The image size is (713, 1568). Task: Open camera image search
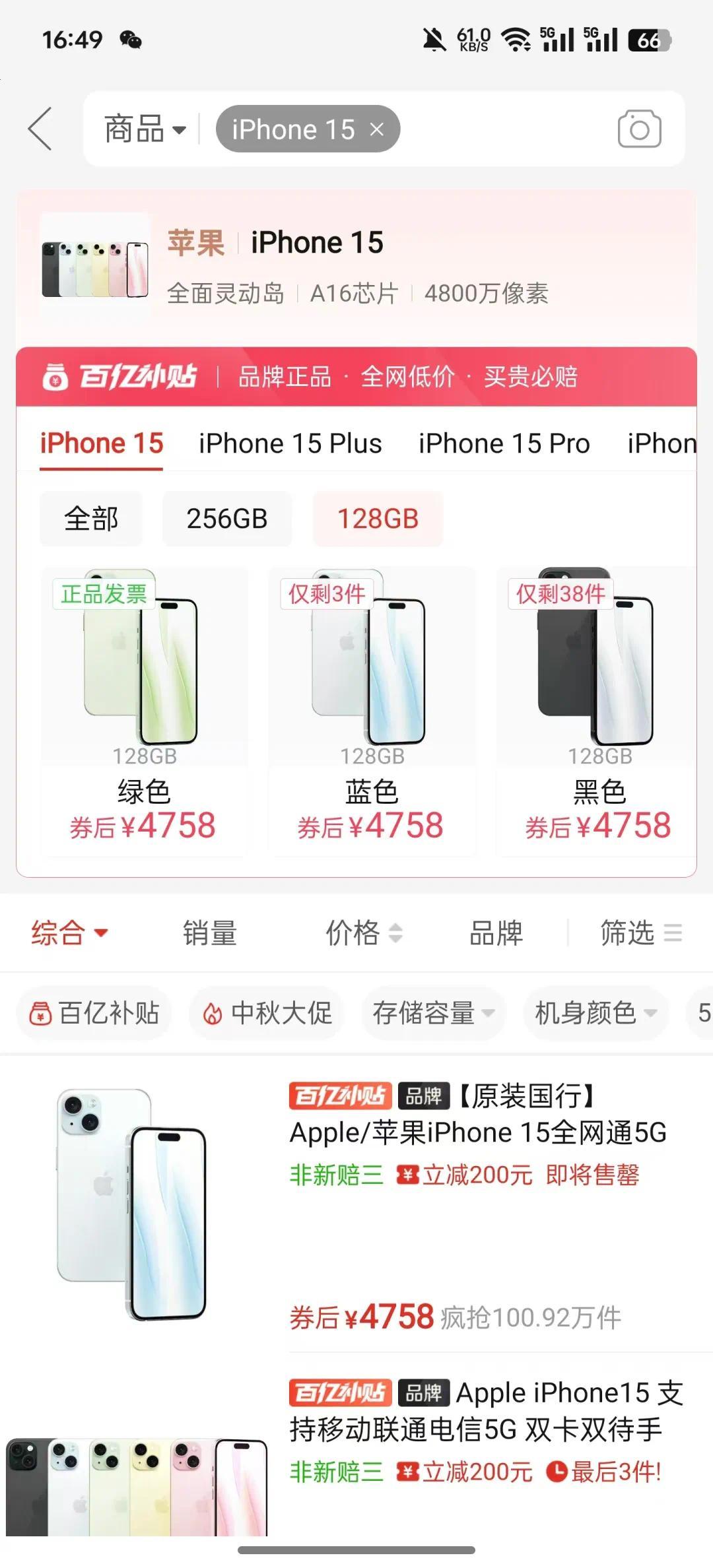(x=639, y=129)
